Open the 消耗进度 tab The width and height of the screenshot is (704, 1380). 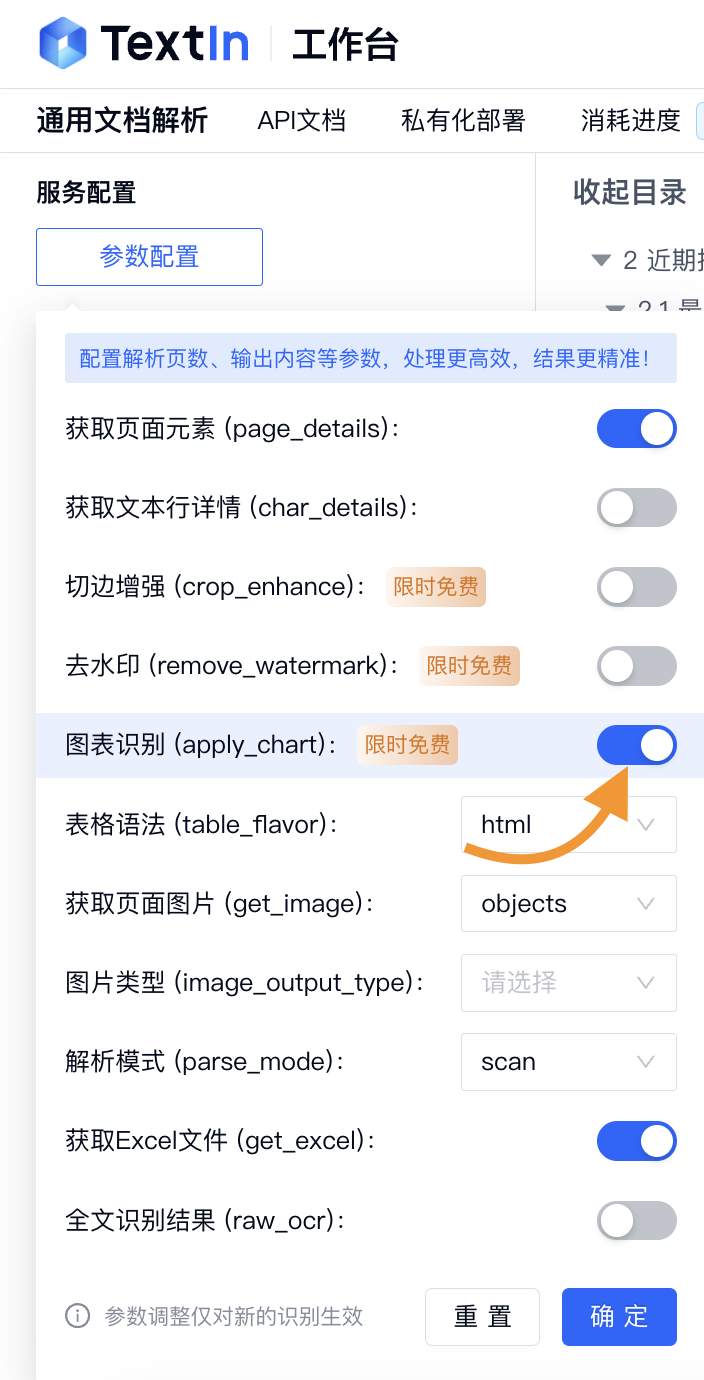631,121
